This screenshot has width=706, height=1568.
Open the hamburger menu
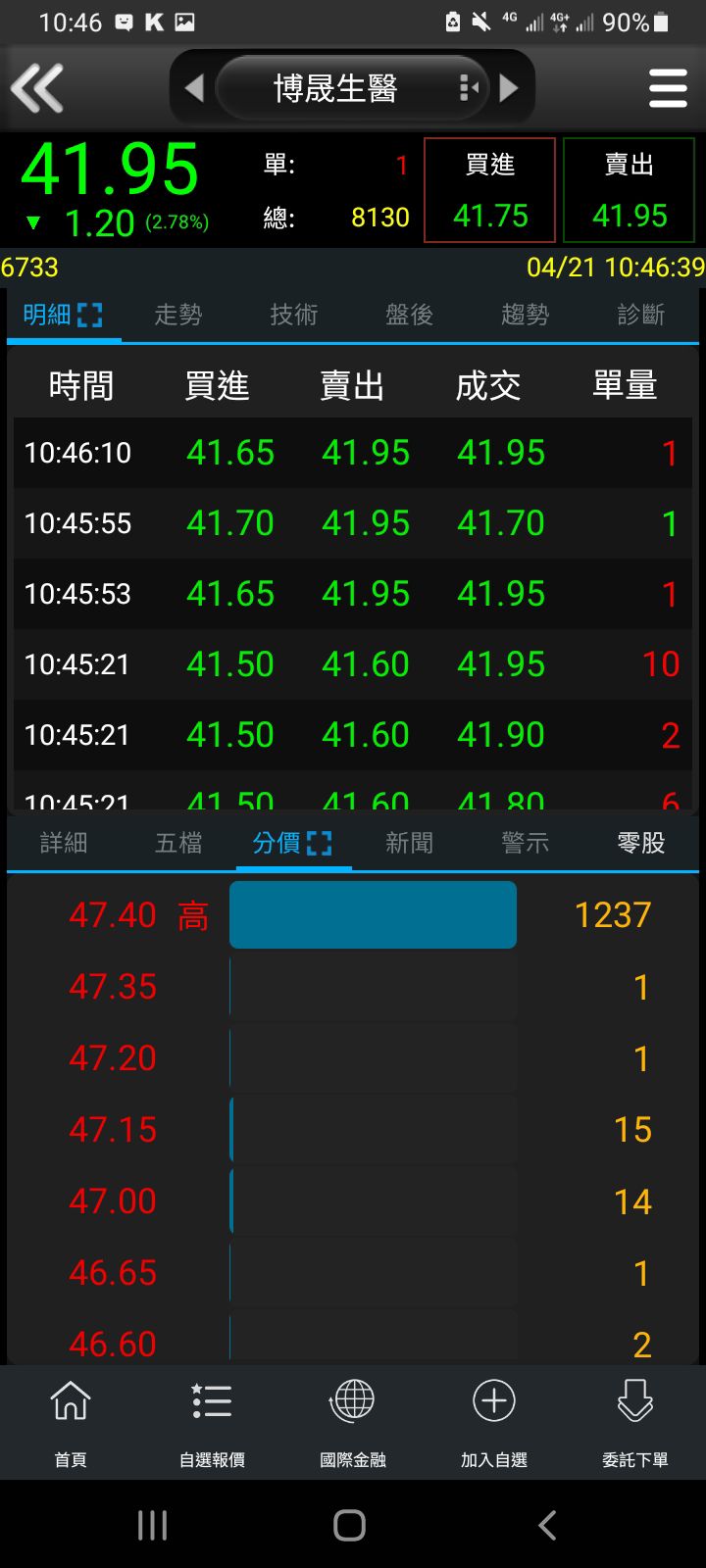668,89
